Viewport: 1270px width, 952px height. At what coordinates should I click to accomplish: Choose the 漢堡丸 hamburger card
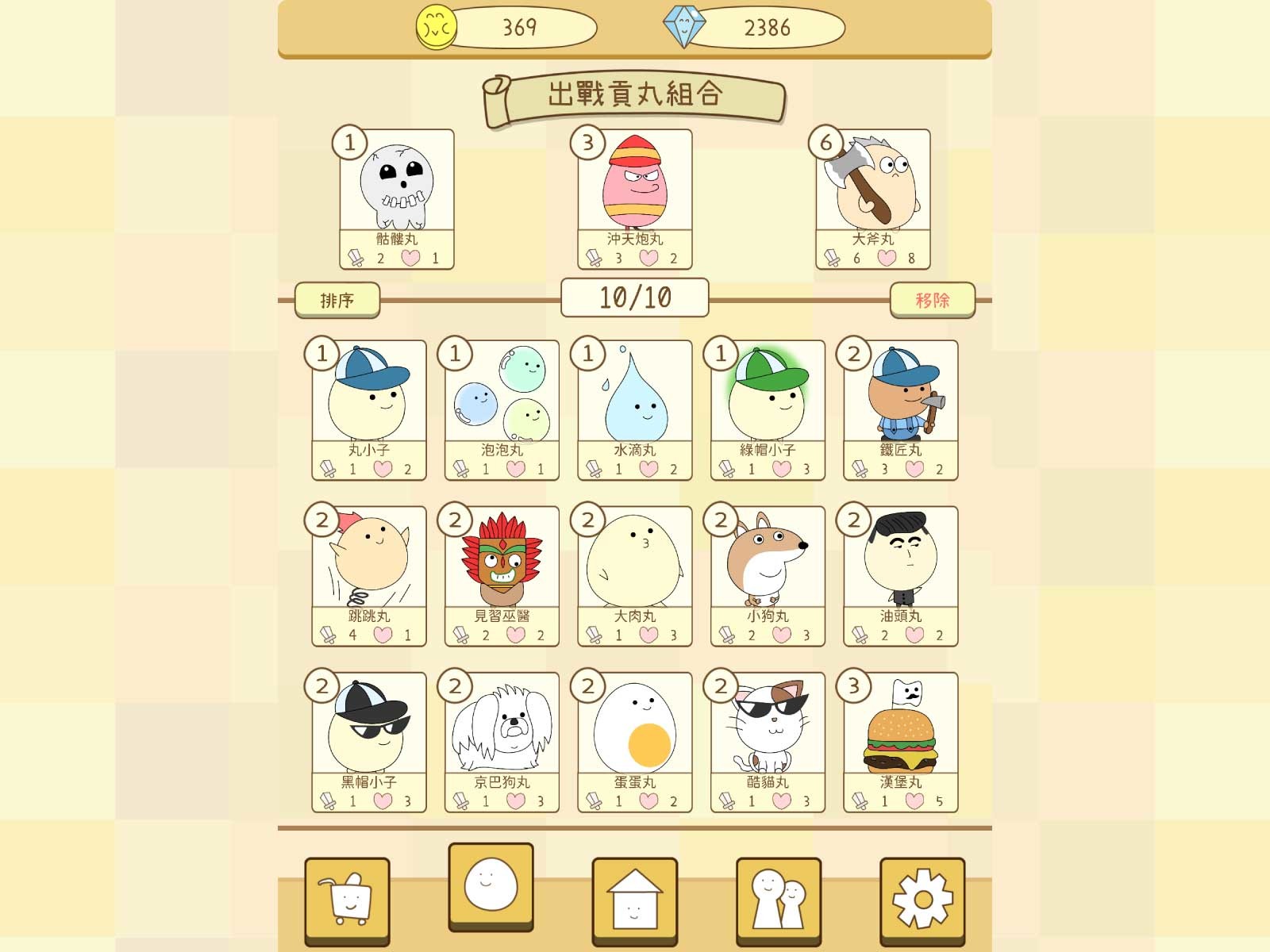900,742
